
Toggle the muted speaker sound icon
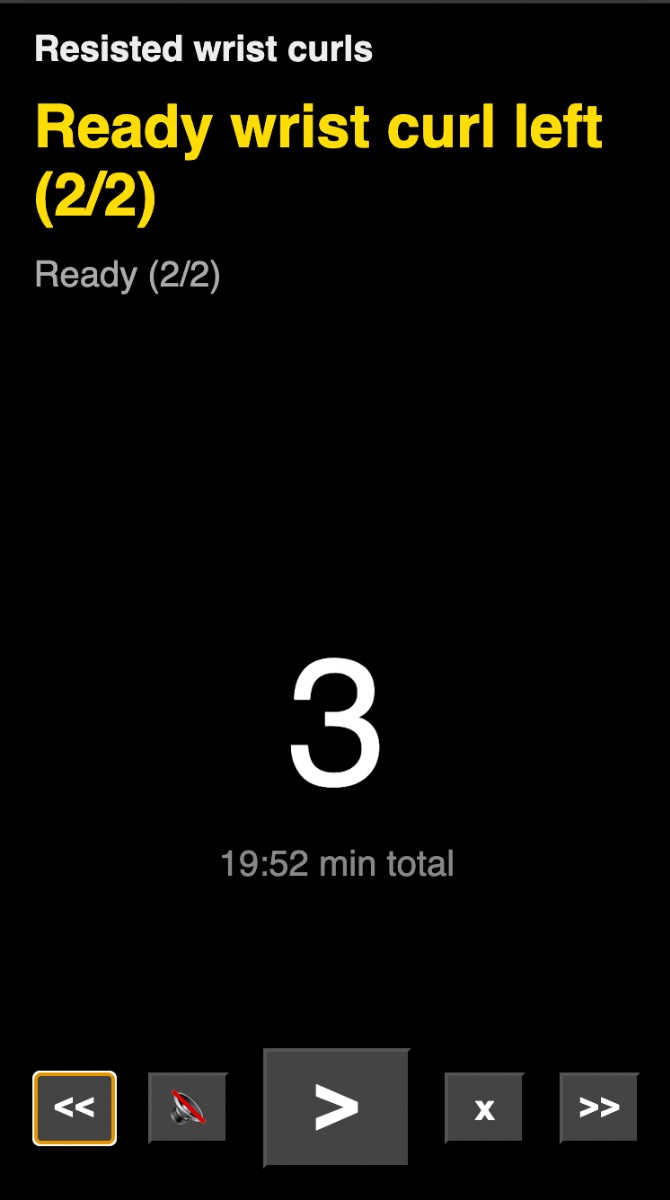pyautogui.click(x=188, y=1108)
